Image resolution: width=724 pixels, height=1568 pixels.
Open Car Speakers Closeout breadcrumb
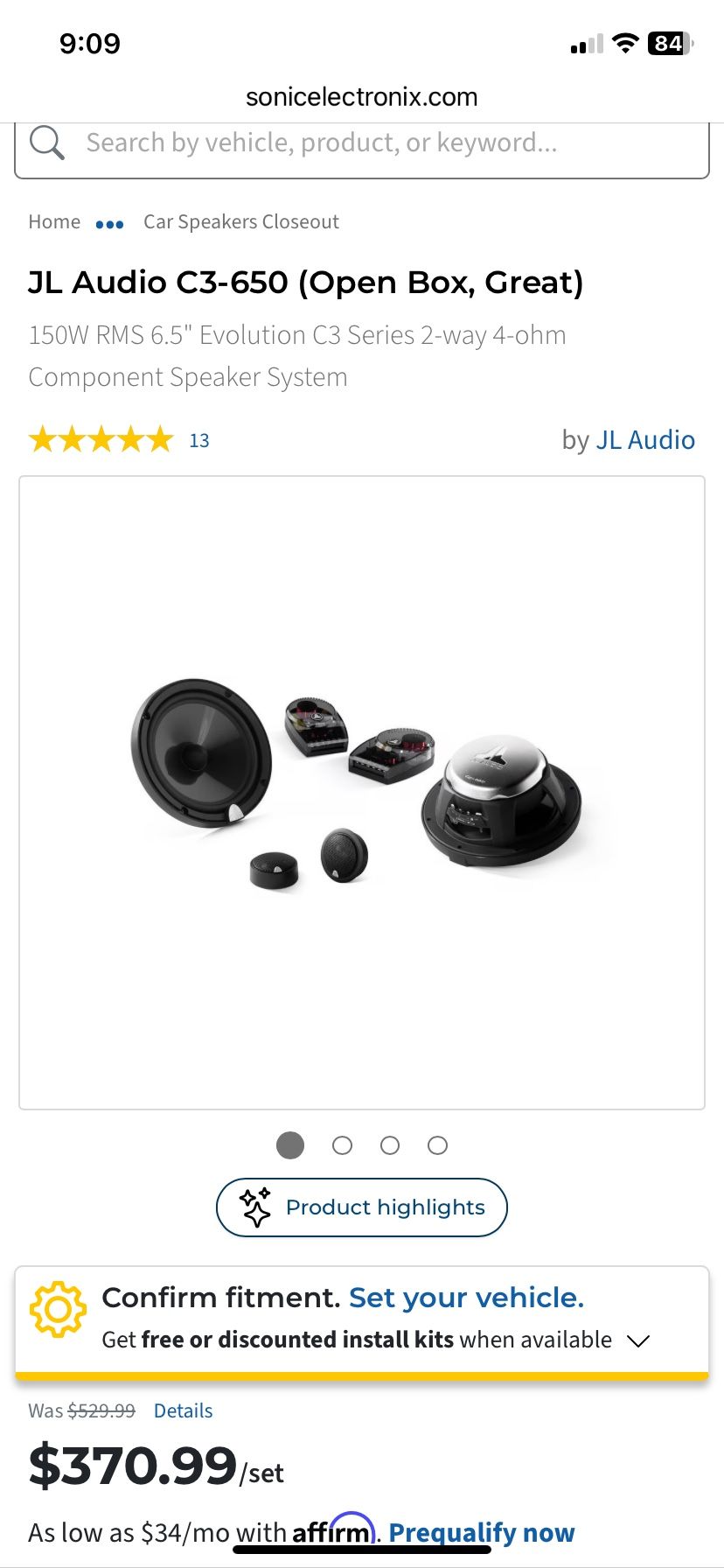click(241, 221)
